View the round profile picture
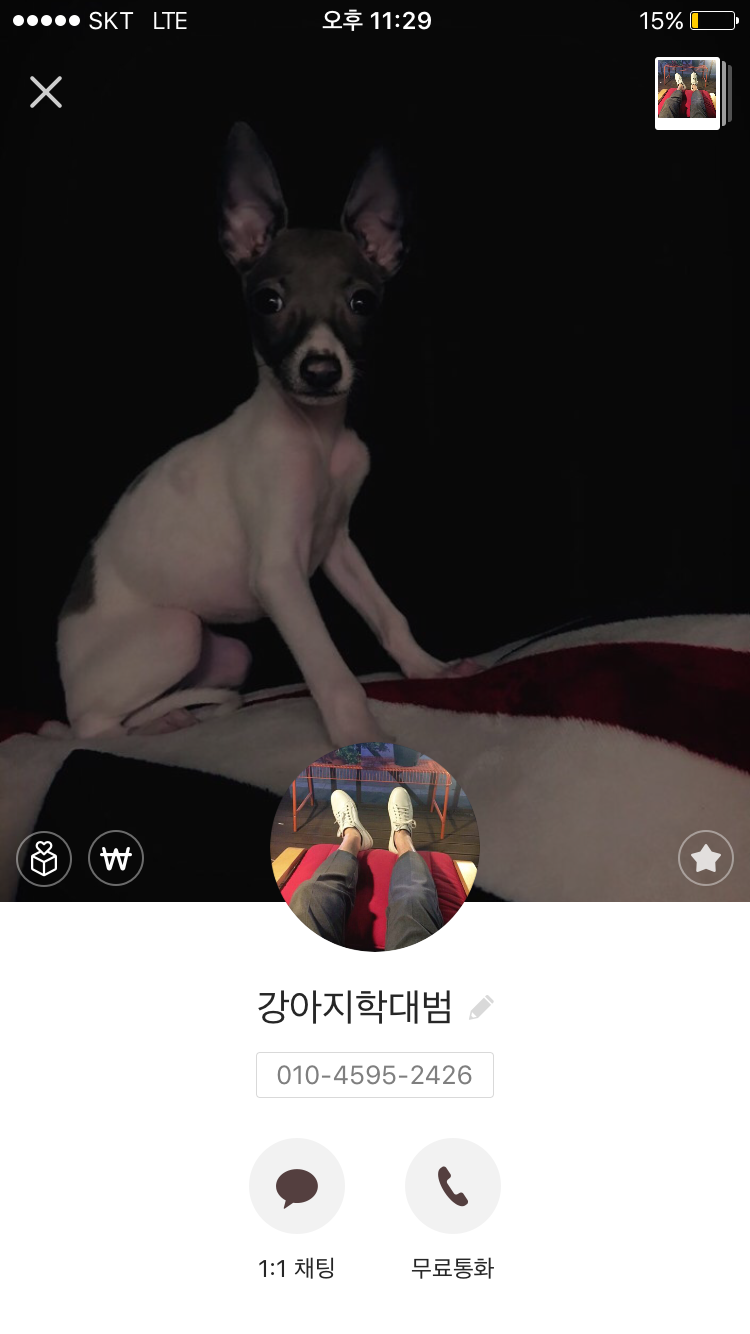The image size is (750, 1334). pyautogui.click(x=375, y=847)
